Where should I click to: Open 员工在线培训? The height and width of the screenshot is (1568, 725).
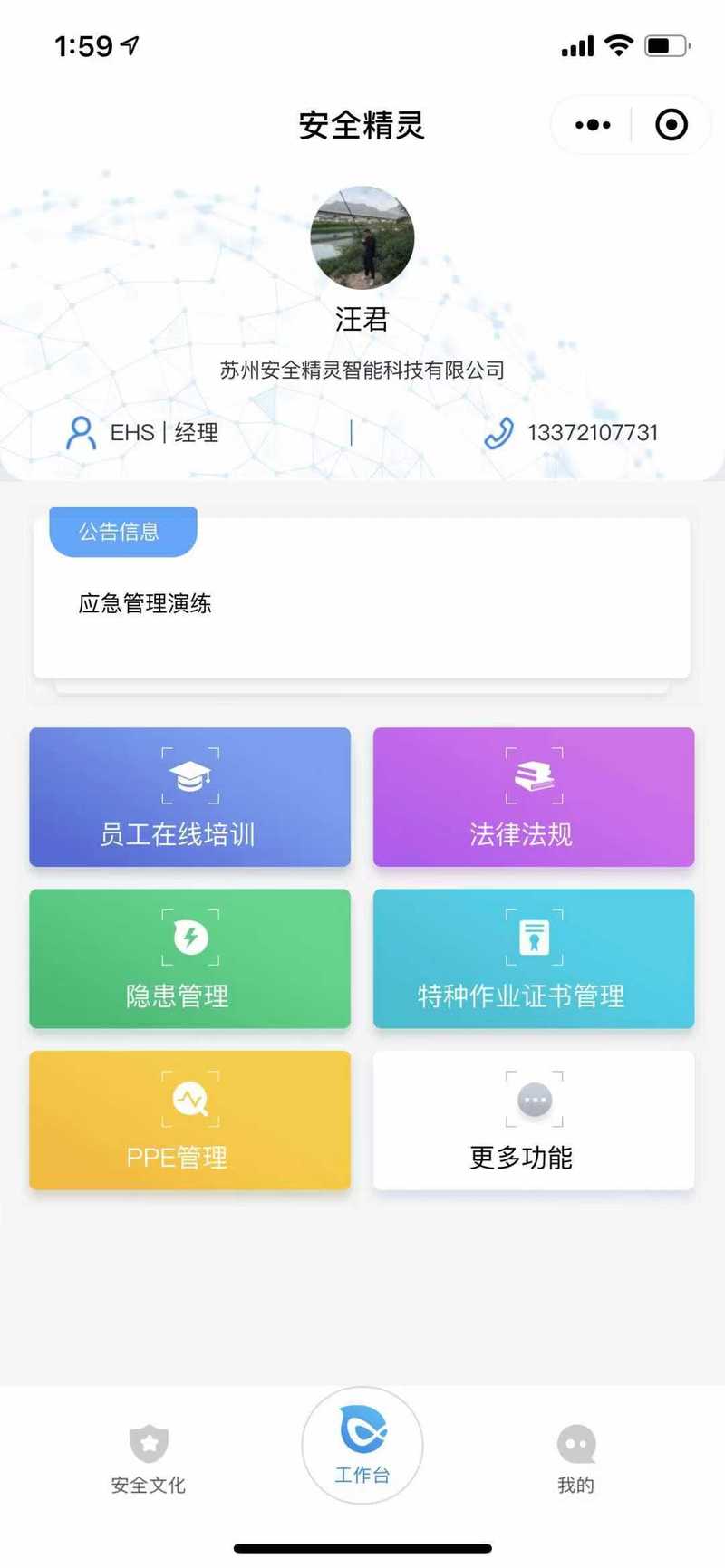click(190, 797)
